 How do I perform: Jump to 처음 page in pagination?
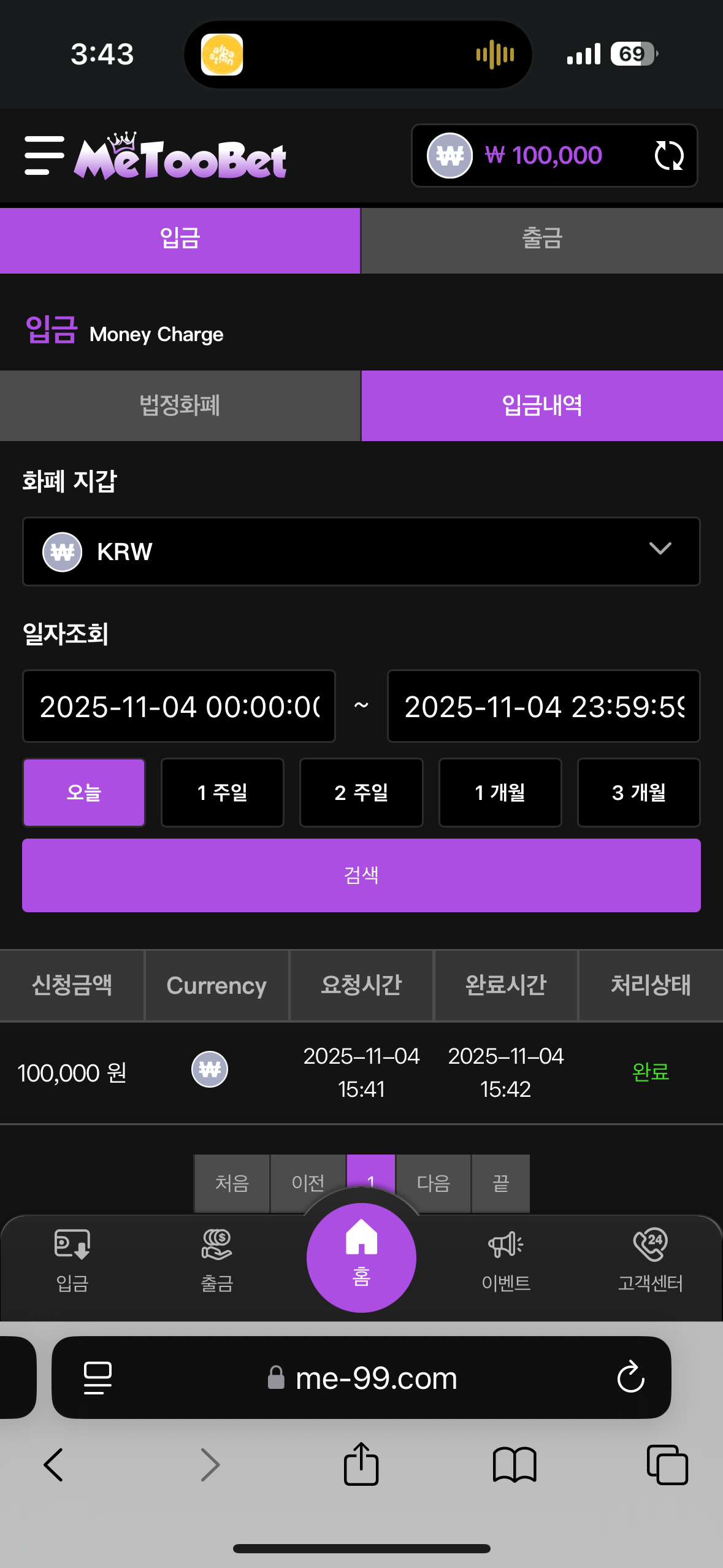click(x=232, y=1182)
